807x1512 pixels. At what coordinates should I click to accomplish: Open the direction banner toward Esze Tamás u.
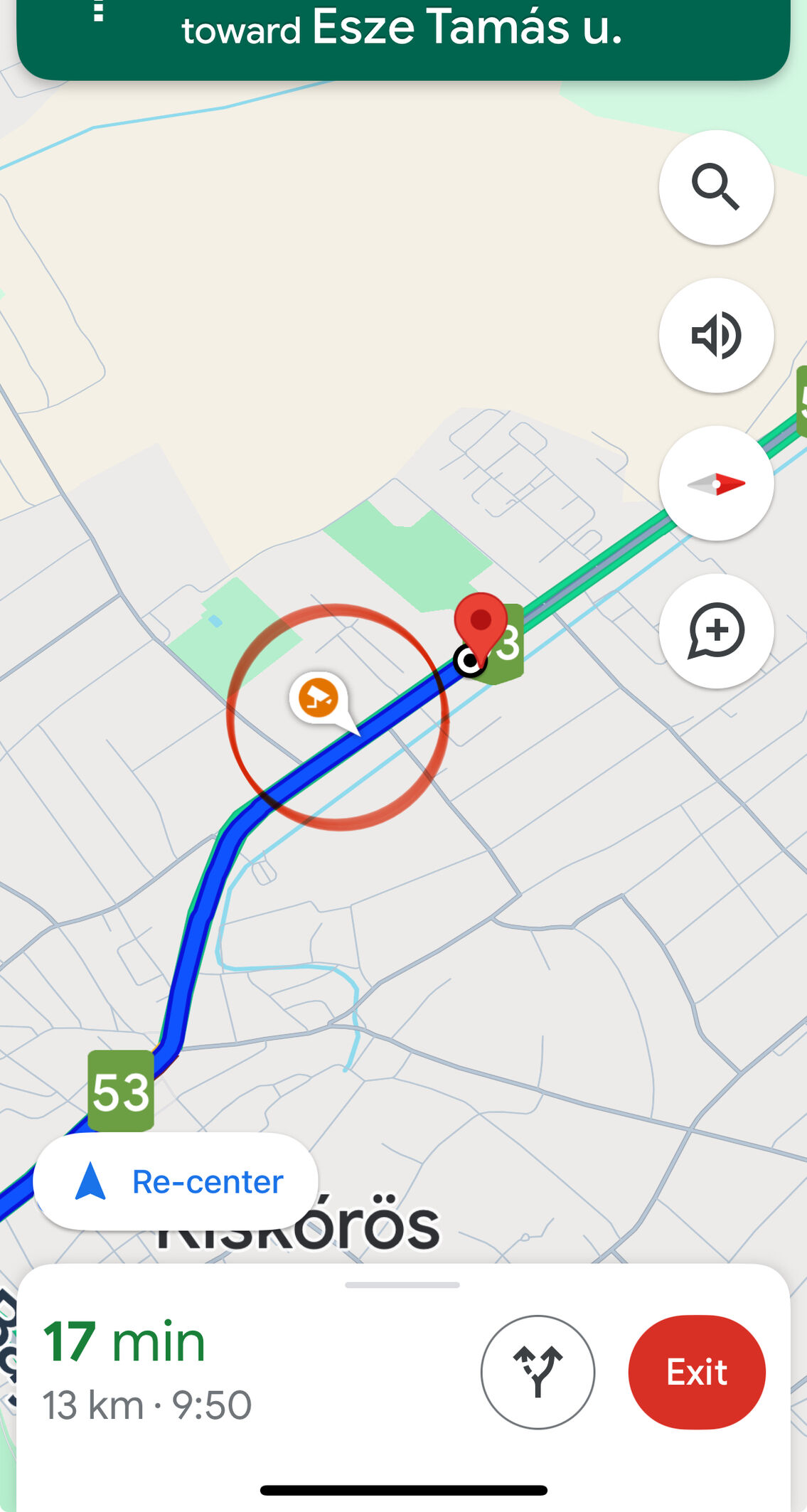pyautogui.click(x=403, y=36)
